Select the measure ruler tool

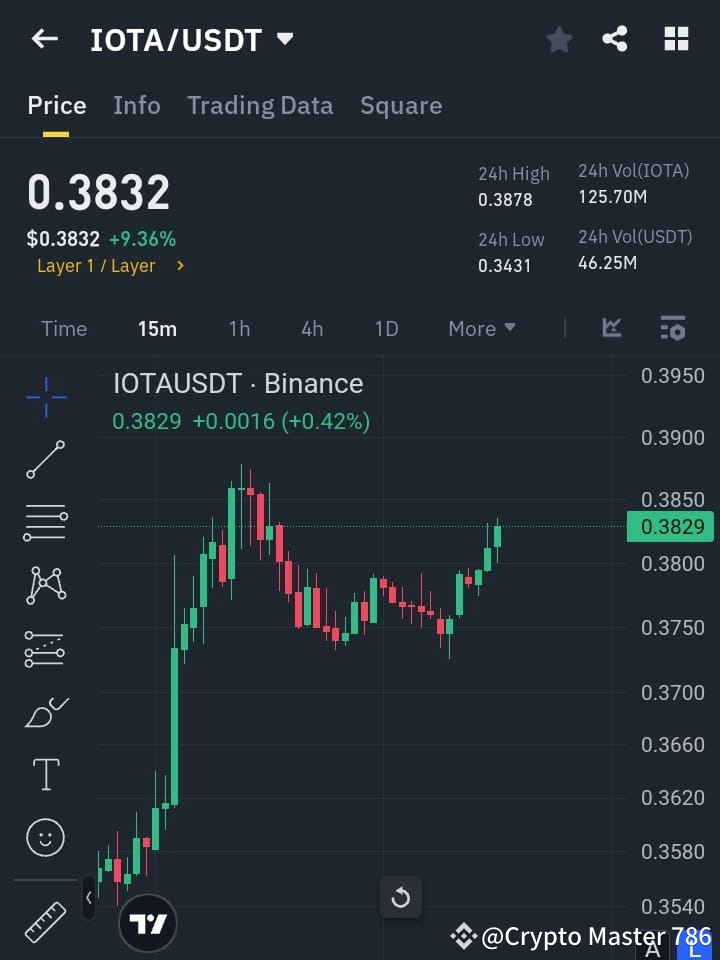point(45,921)
